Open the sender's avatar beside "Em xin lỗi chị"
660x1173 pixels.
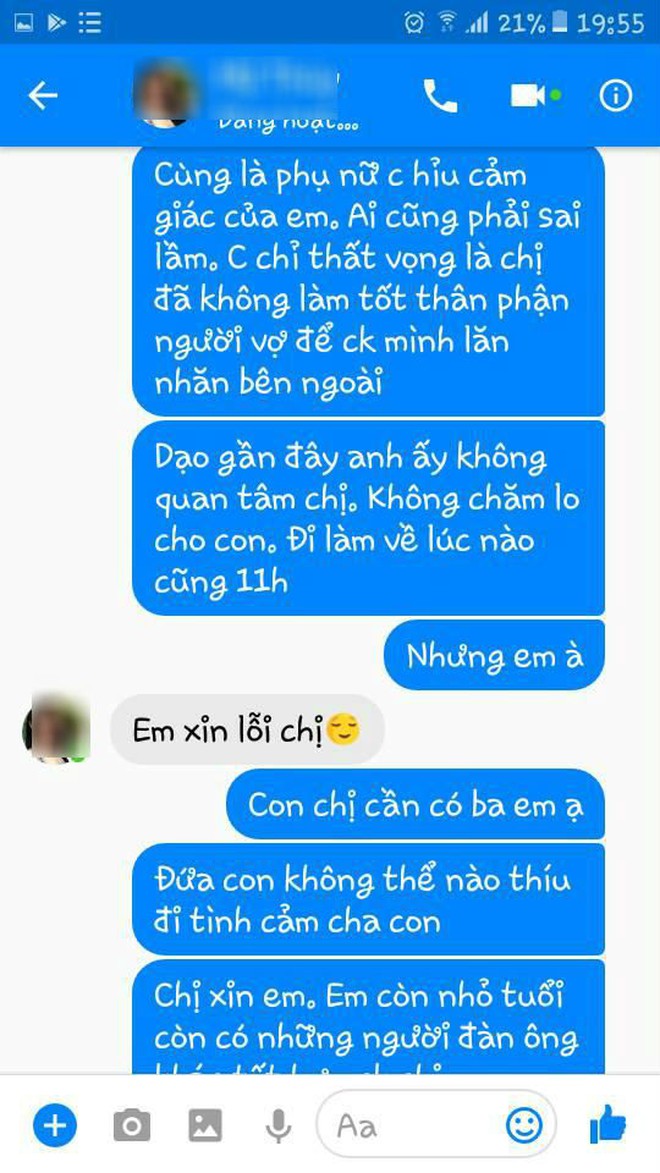[x=56, y=728]
